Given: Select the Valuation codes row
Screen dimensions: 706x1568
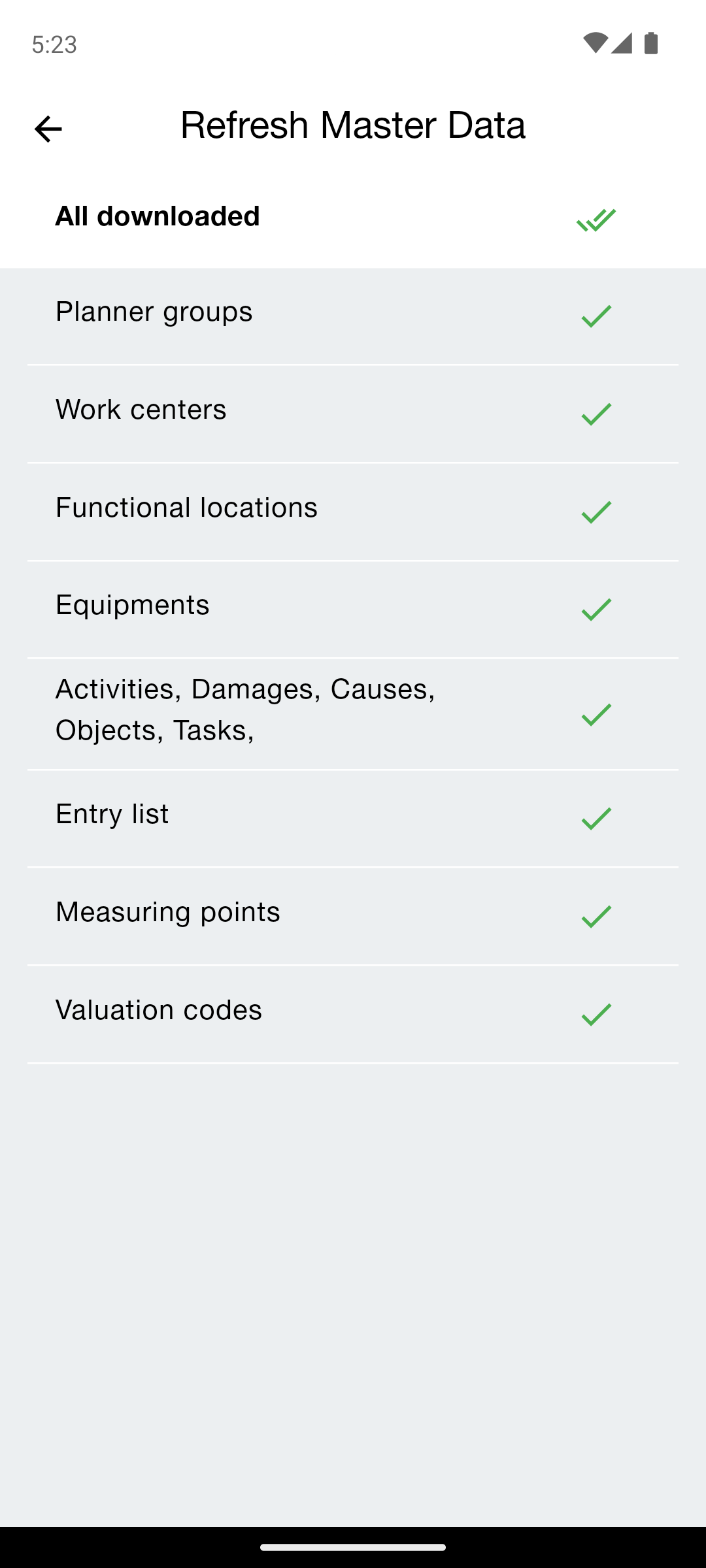Looking at the screenshot, I should click(x=353, y=1015).
